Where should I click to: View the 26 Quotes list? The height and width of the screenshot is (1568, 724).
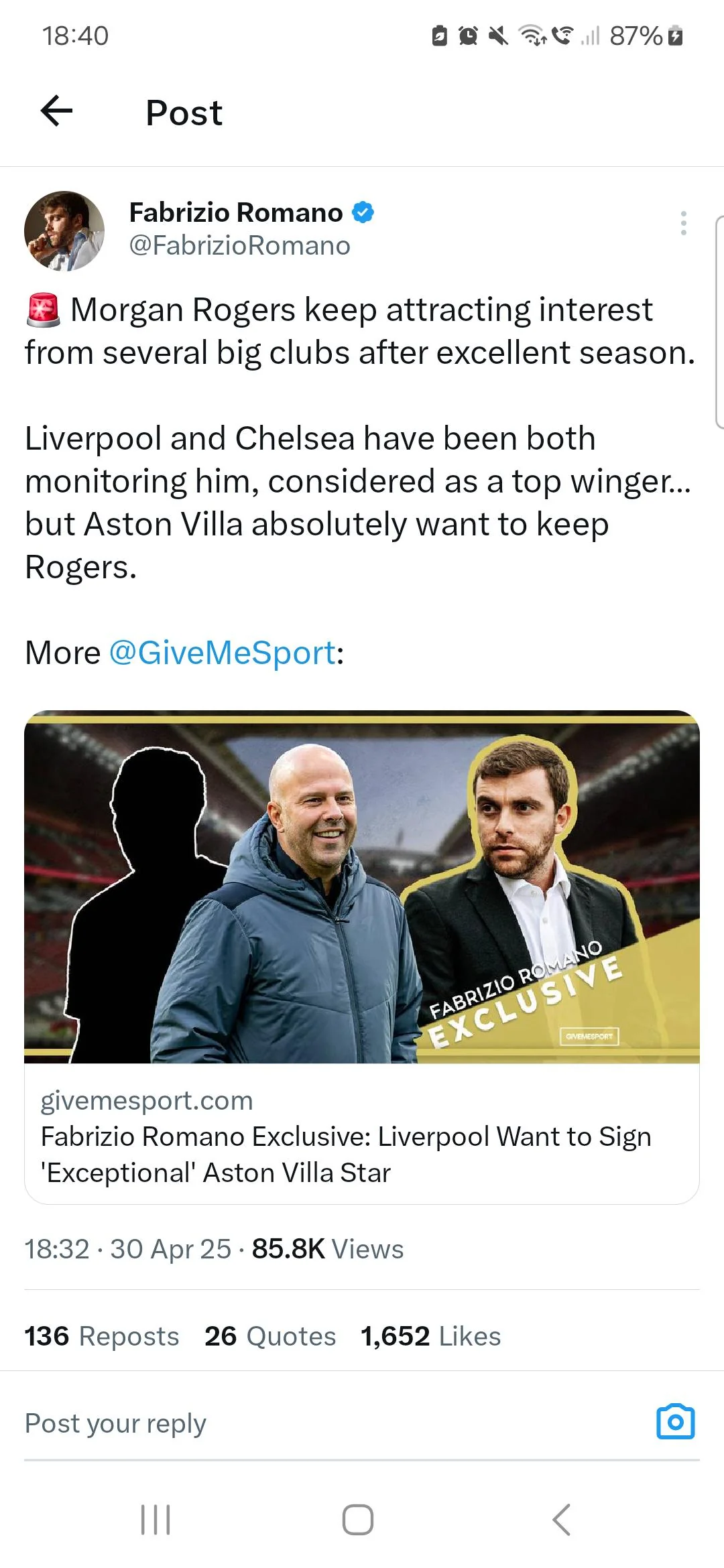pos(270,1336)
